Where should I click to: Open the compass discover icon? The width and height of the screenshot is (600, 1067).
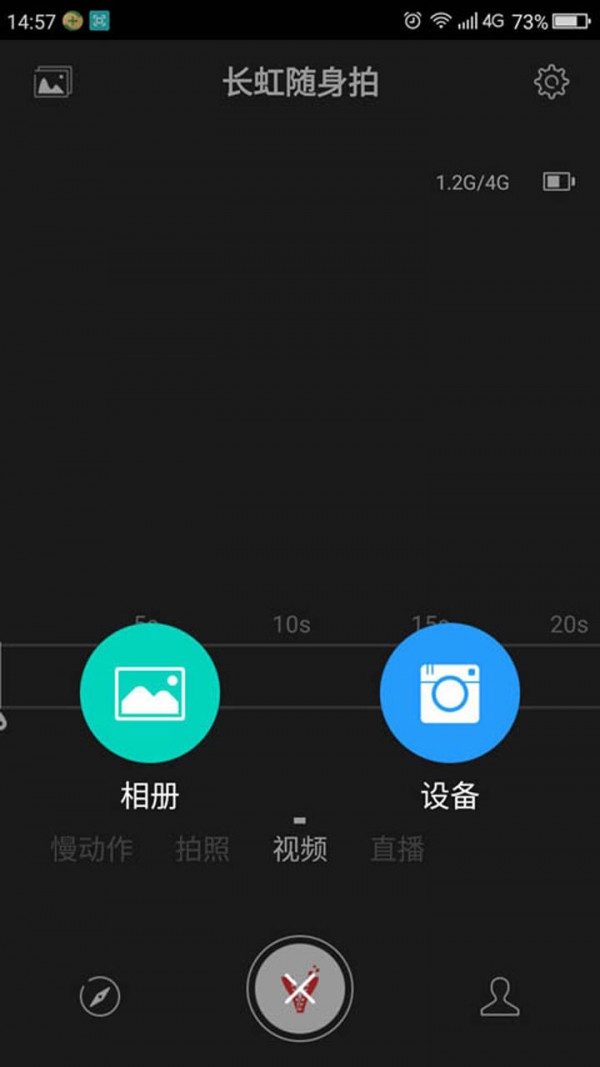click(x=100, y=996)
